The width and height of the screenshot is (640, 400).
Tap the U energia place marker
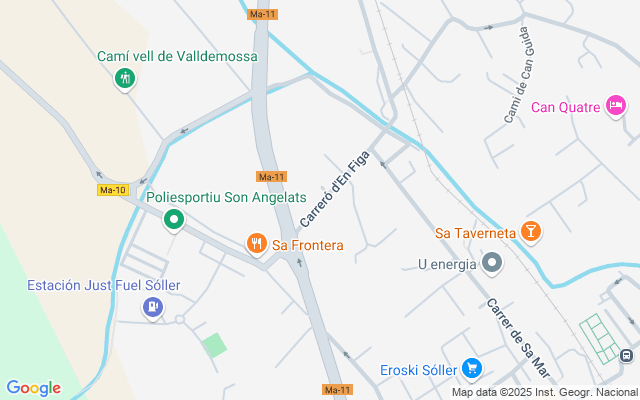(492, 264)
